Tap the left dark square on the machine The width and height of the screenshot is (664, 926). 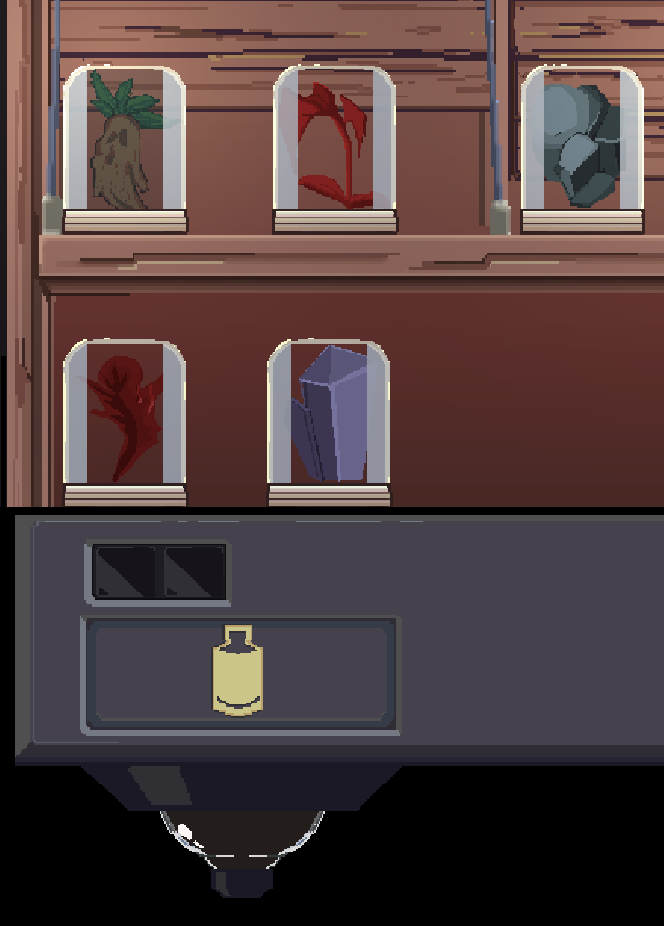[125, 572]
